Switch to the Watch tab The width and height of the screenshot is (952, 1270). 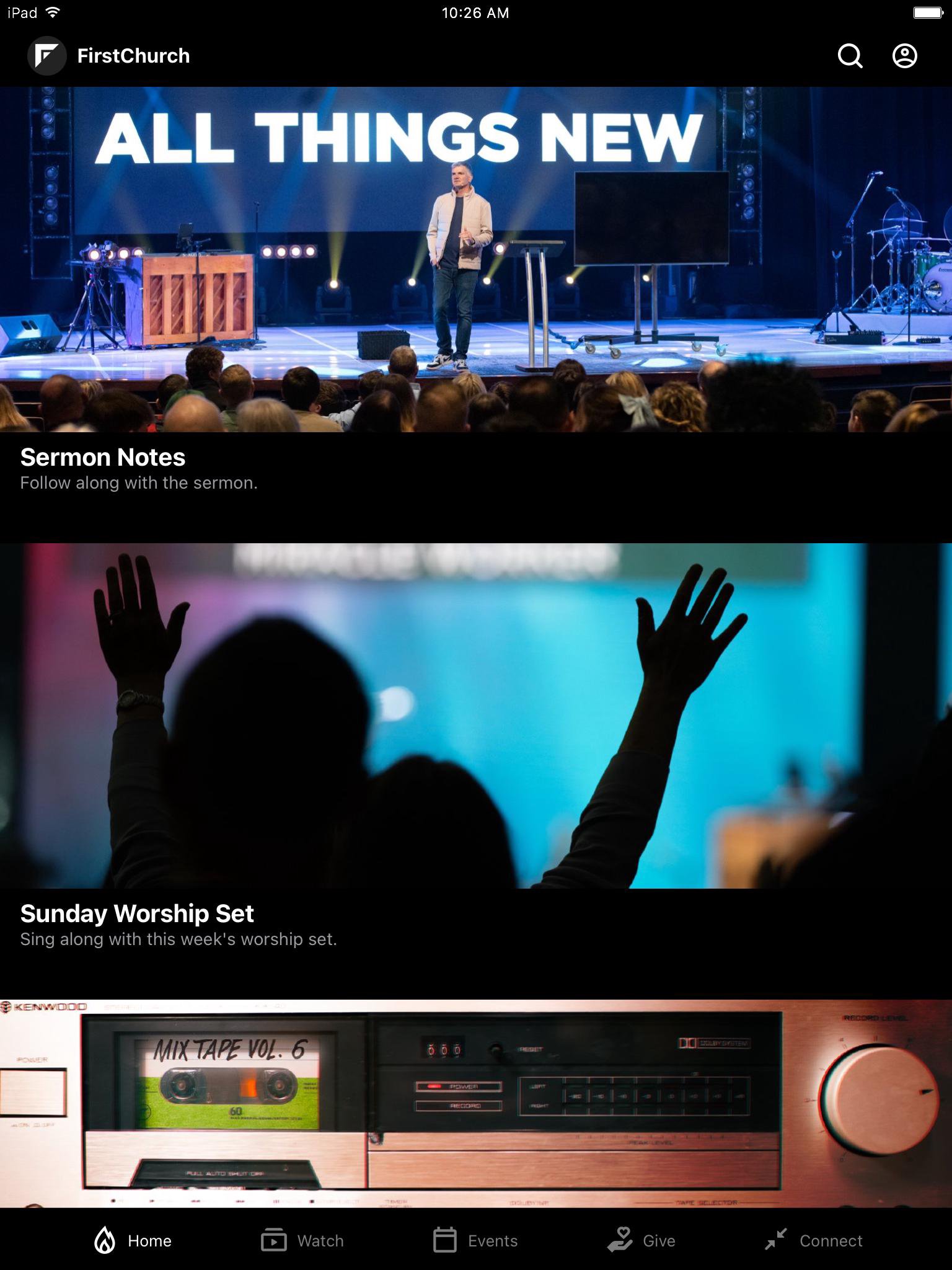pyautogui.click(x=302, y=1240)
